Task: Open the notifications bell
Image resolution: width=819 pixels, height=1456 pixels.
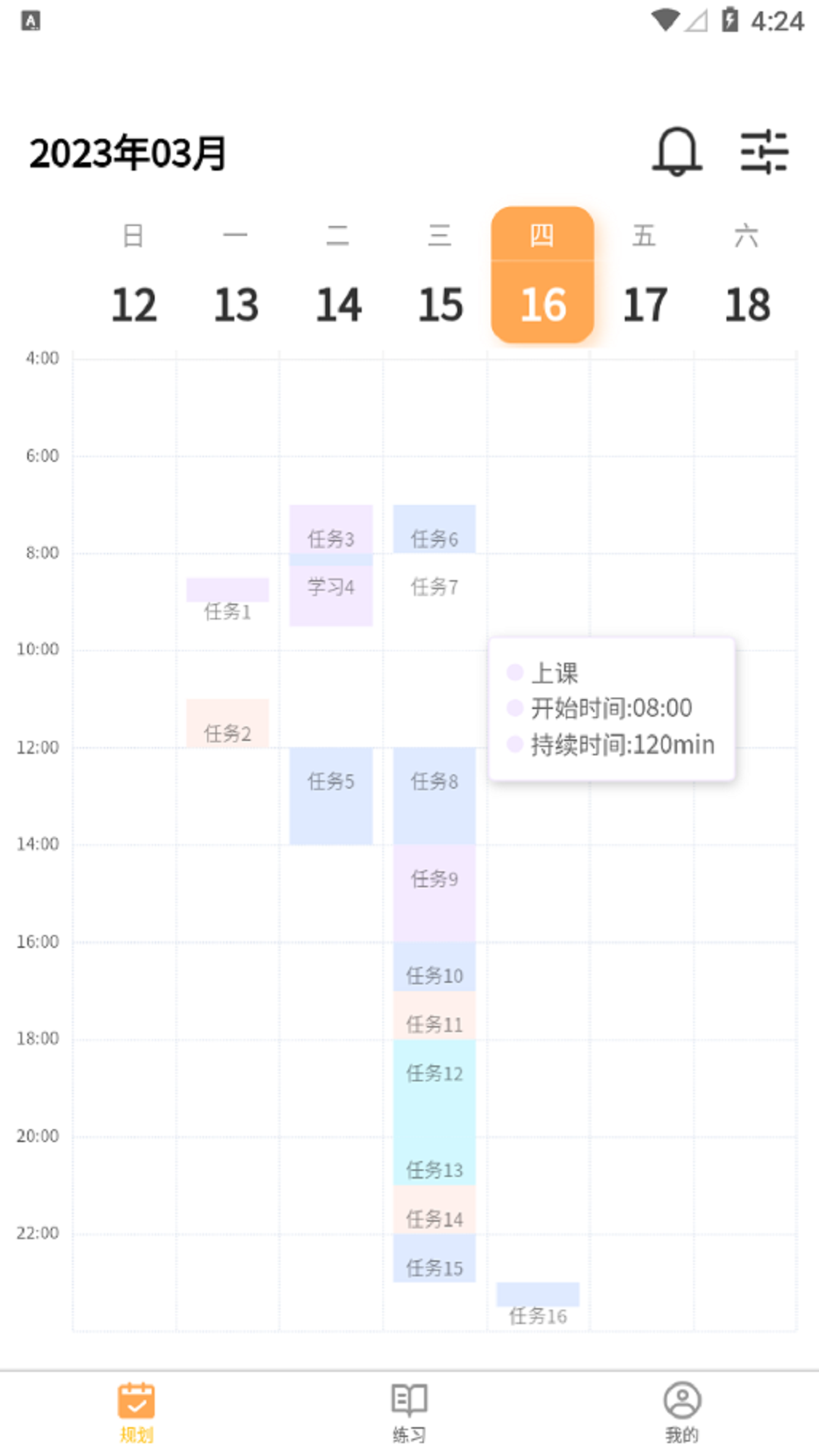Action: tap(676, 152)
